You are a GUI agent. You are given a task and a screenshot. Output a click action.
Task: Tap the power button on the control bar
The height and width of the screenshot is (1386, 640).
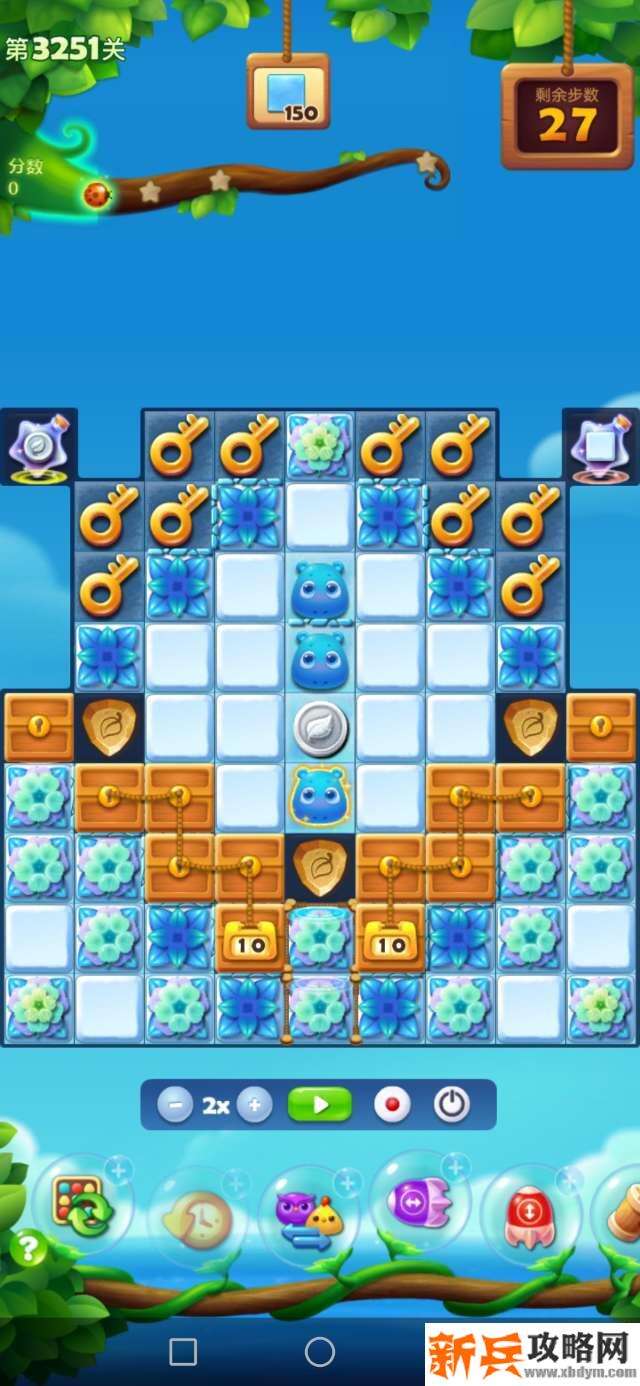pyautogui.click(x=452, y=1105)
